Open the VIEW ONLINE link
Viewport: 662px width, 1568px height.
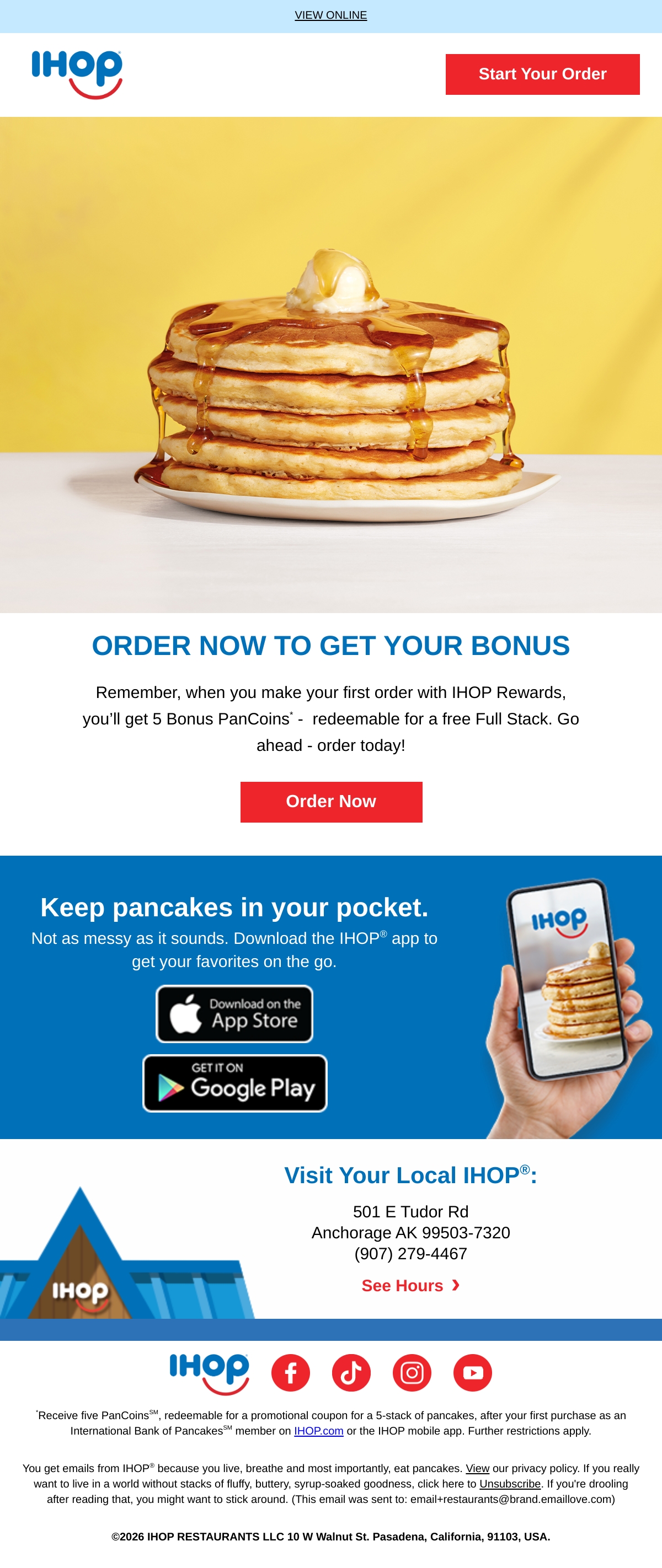point(330,15)
